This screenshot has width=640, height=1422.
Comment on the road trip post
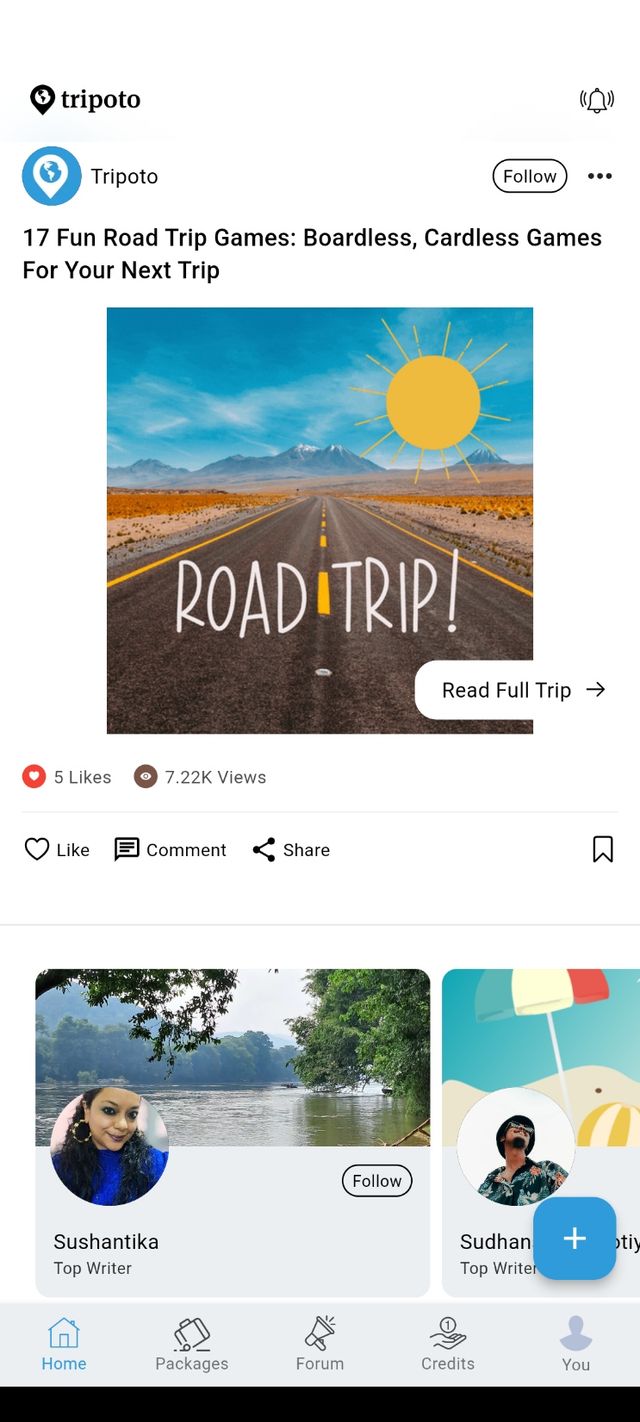pos(170,849)
